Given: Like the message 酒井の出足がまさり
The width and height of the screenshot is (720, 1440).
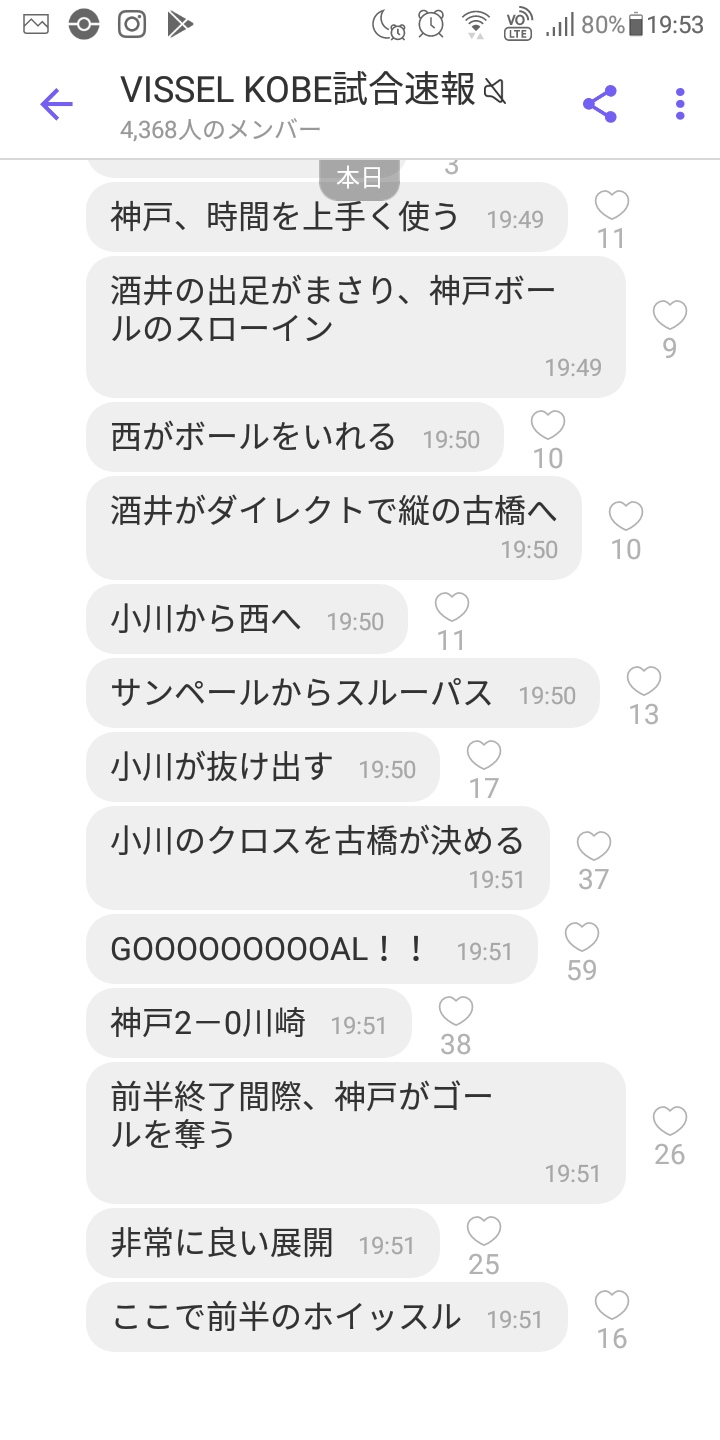Looking at the screenshot, I should click(x=669, y=316).
